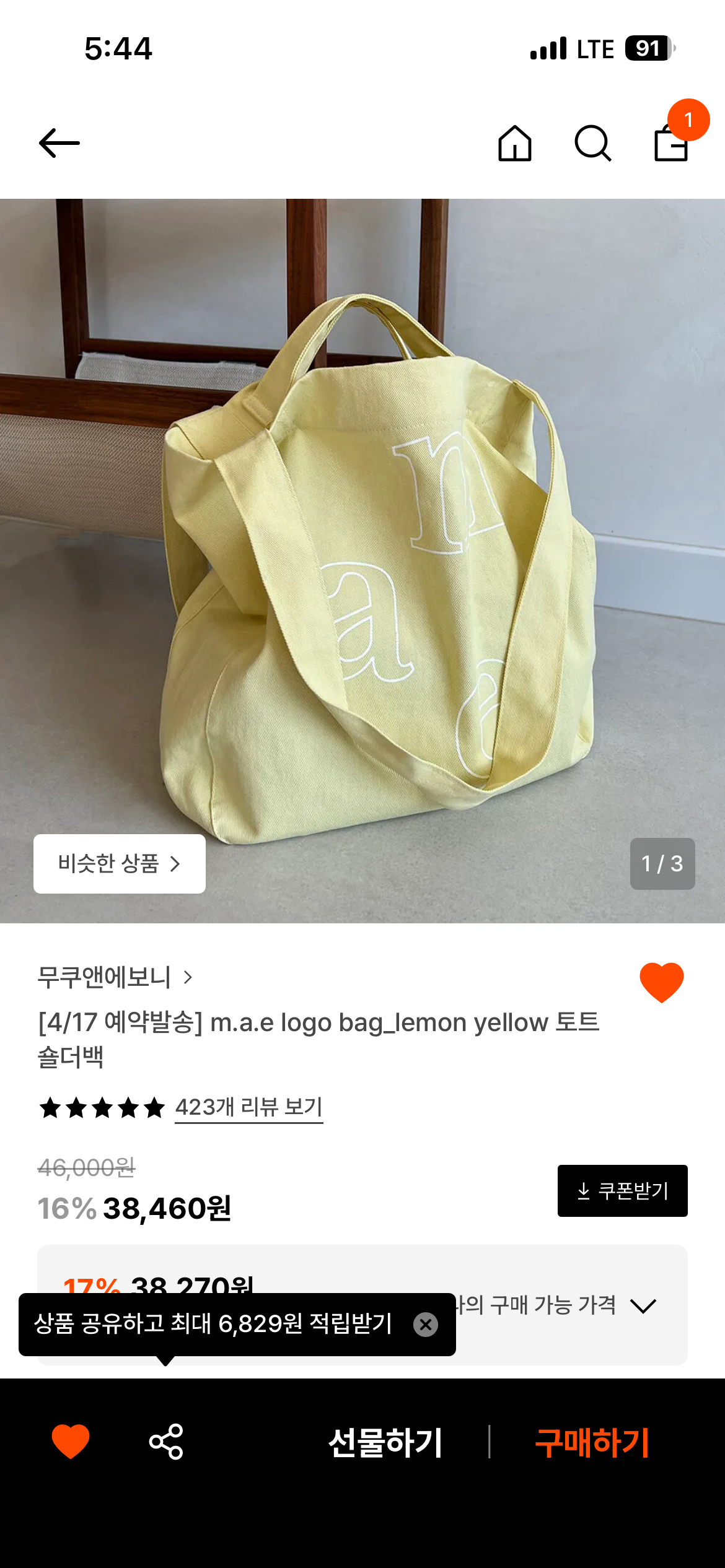Download coupon via 쿠폰받기
Image resolution: width=725 pixels, height=1568 pixels.
622,1191
